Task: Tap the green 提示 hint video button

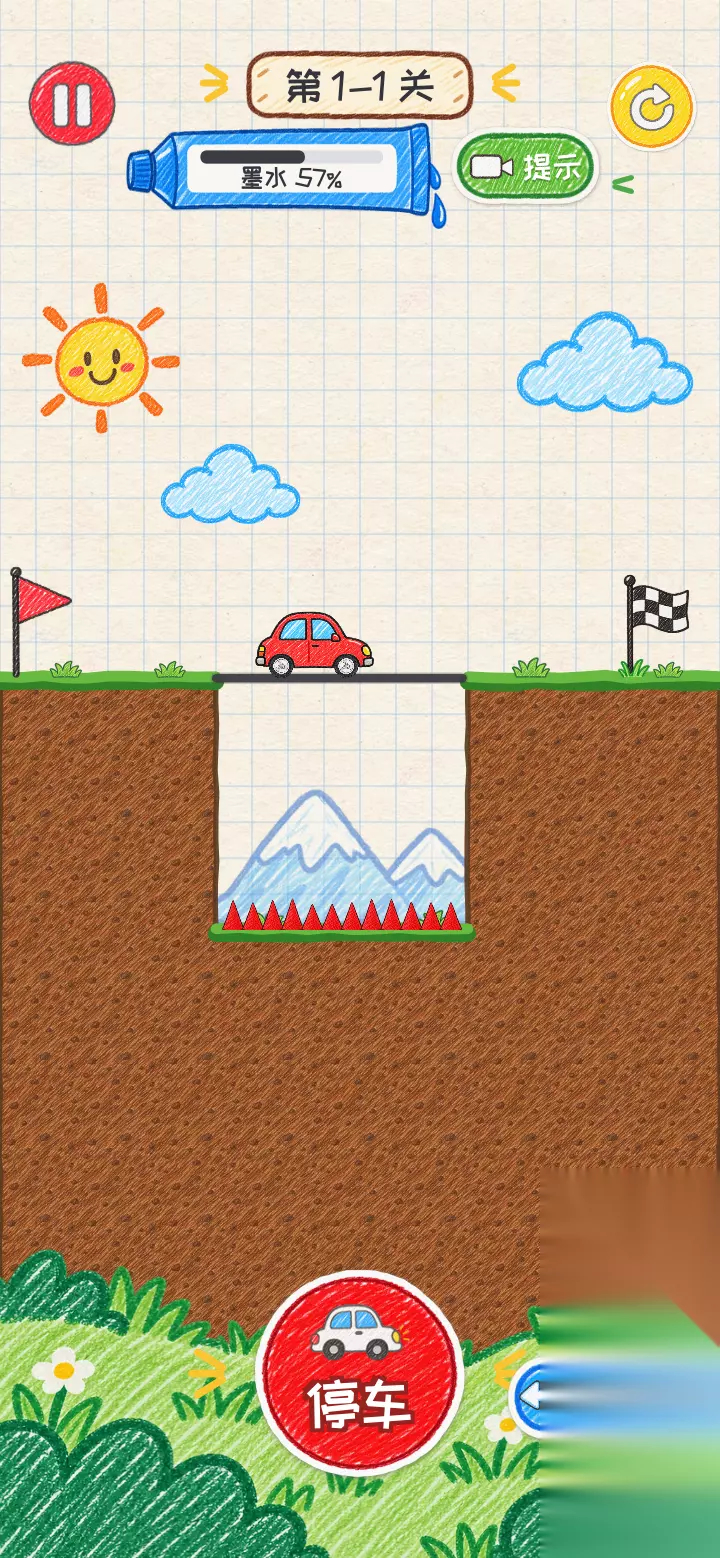Action: (x=526, y=167)
